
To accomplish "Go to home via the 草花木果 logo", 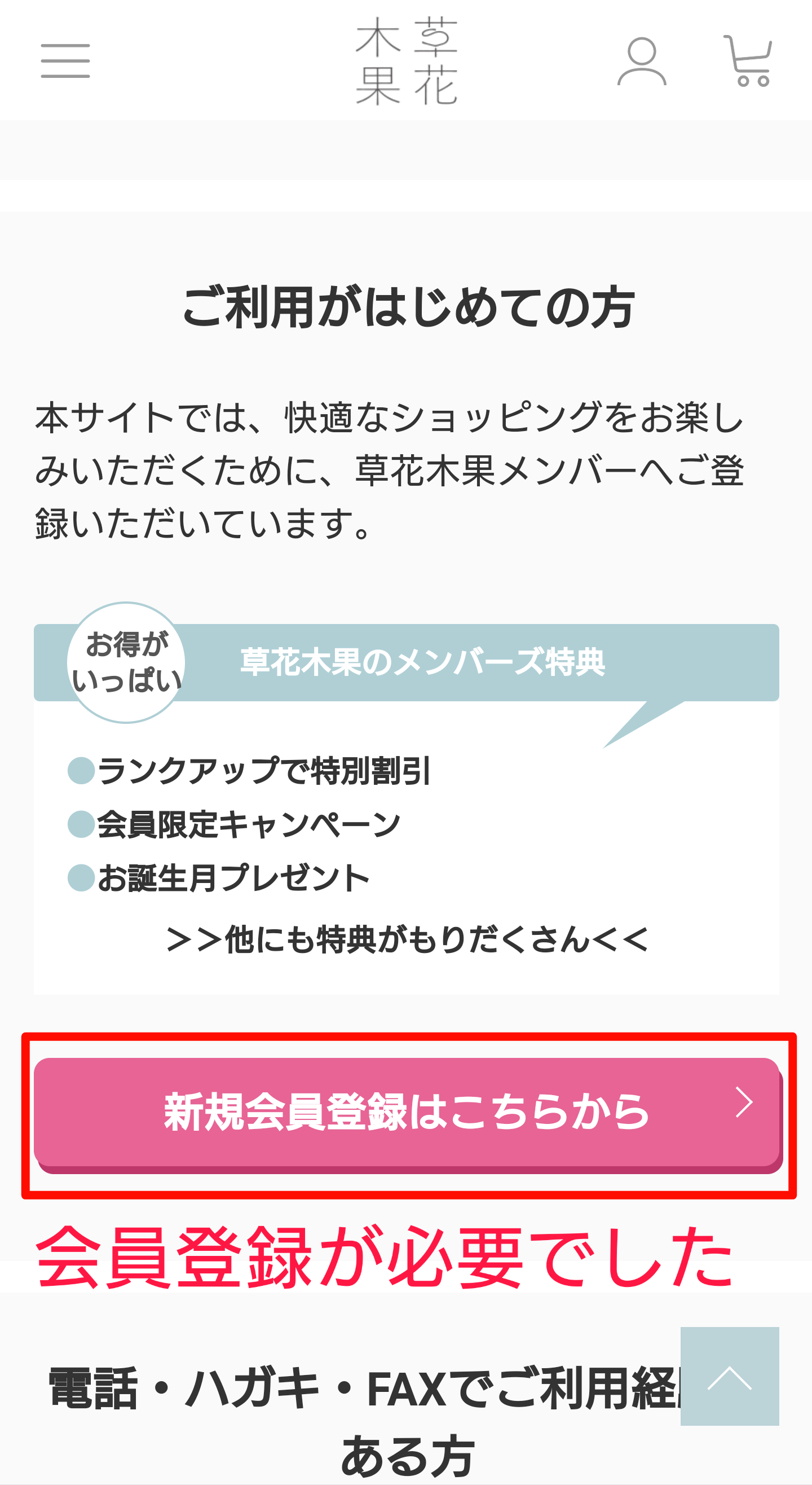I will click(x=407, y=60).
